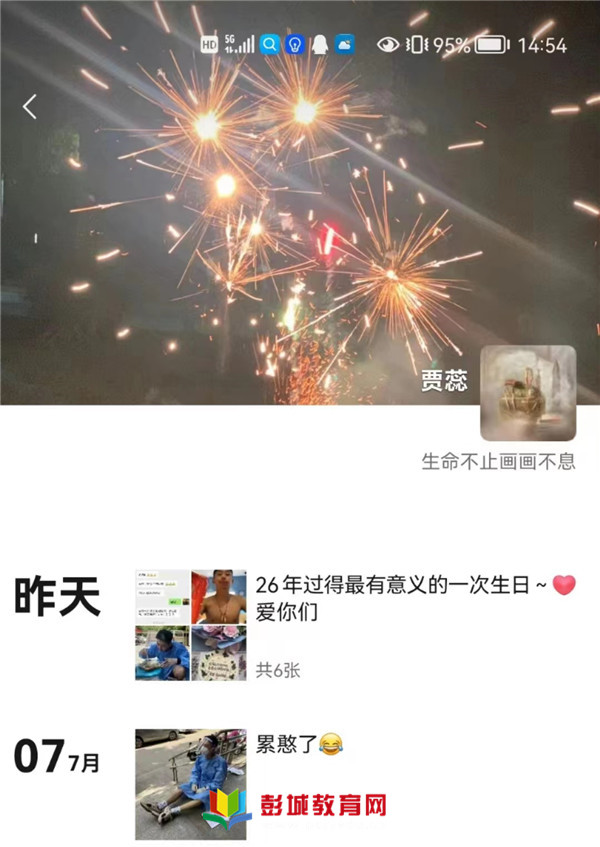Viewport: 600px width, 847px height.
Task: Go back using the top-left arrow
Action: click(30, 107)
